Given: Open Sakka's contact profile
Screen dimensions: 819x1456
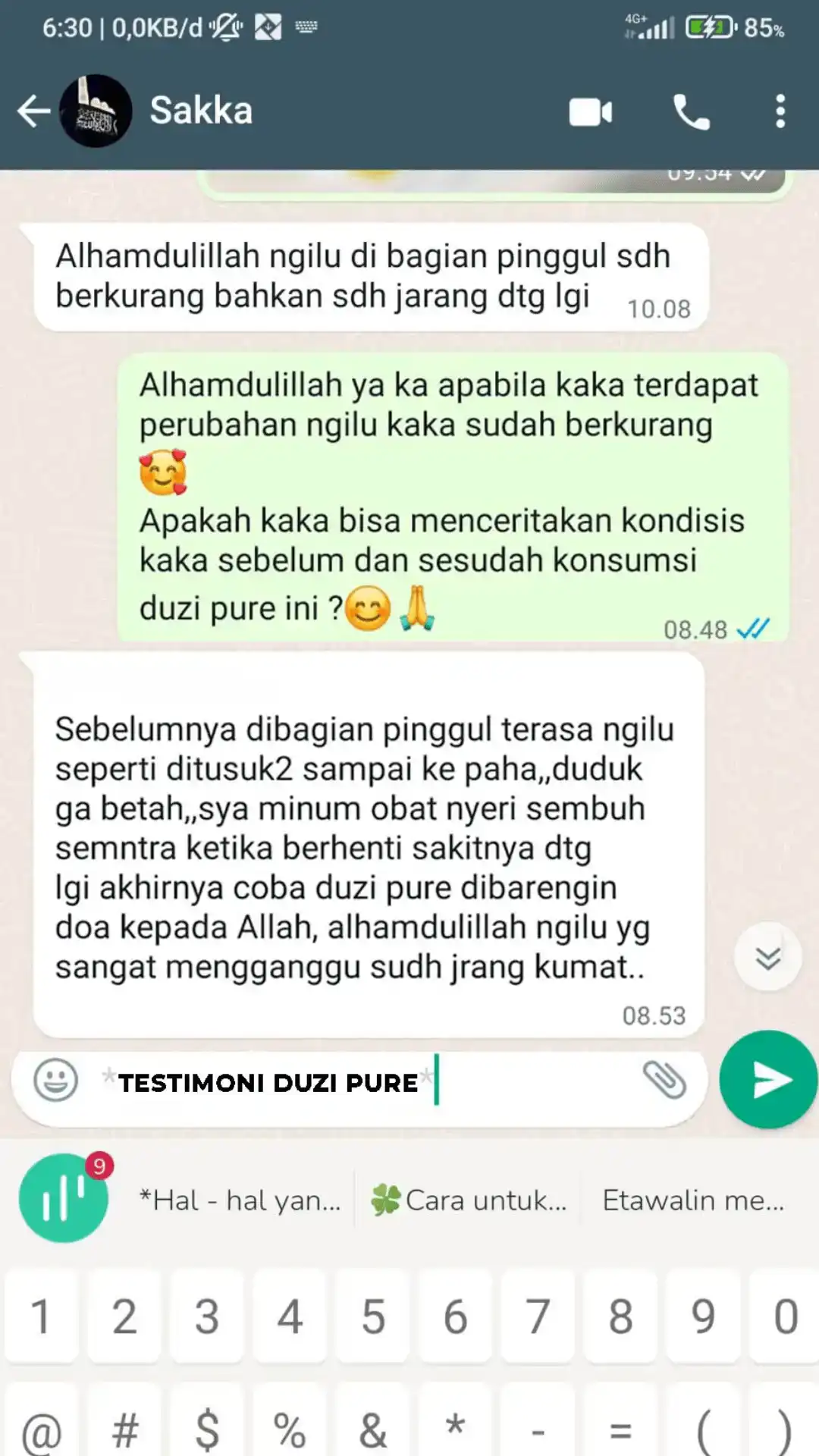Looking at the screenshot, I should pos(201,111).
